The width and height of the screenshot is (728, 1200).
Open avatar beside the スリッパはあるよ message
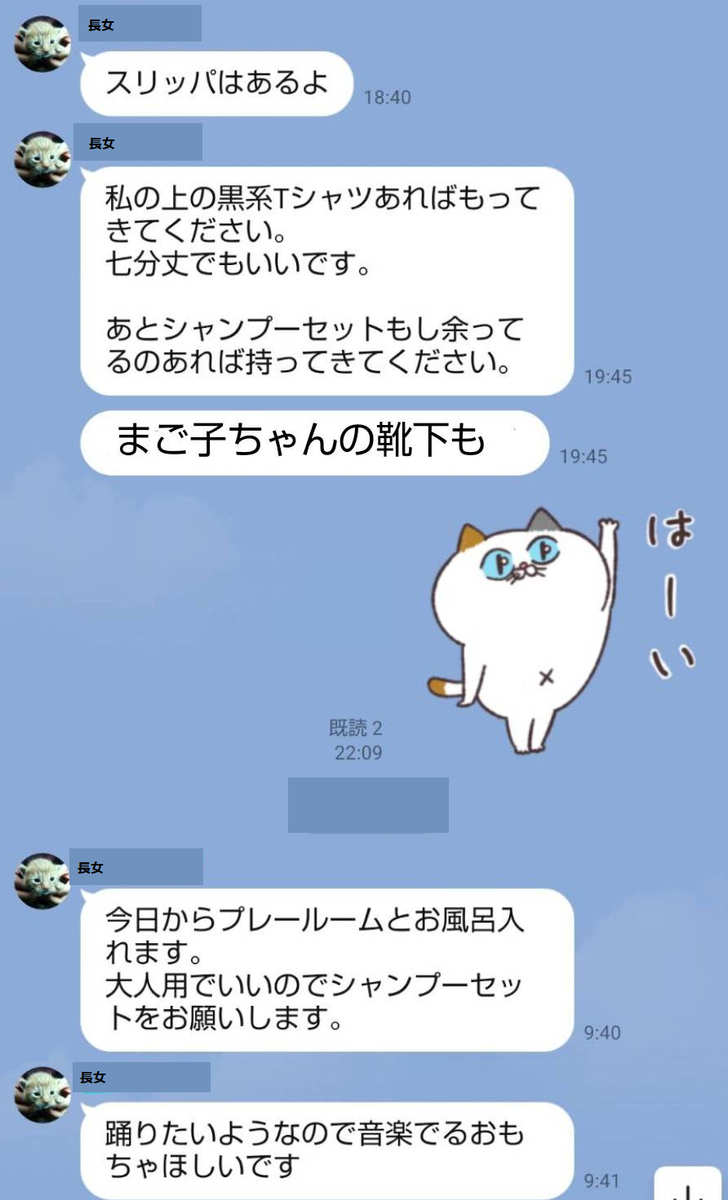[42, 43]
